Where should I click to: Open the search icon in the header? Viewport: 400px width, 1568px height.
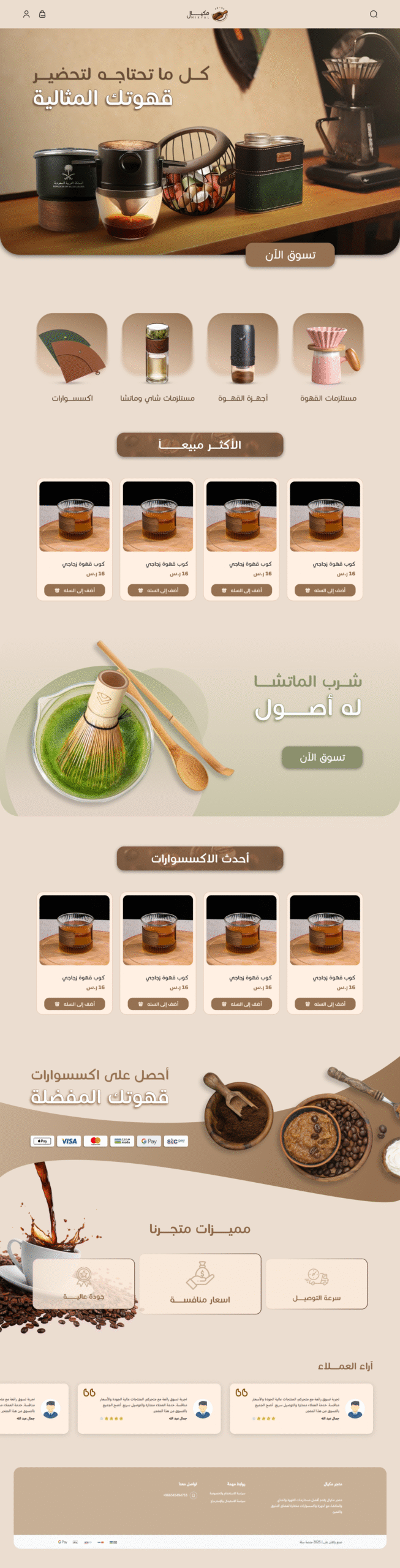pos(373,14)
